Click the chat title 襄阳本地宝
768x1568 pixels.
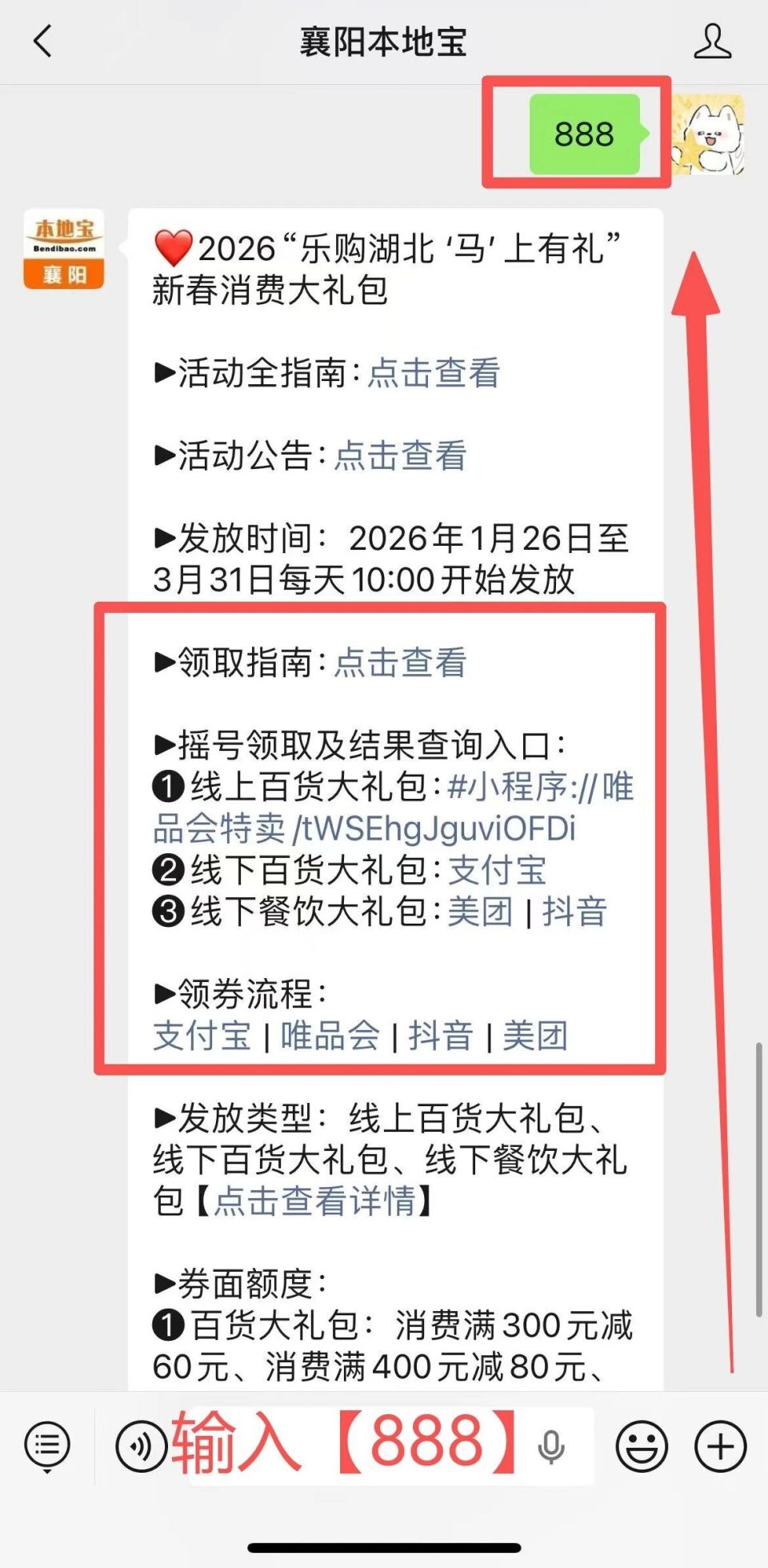pyautogui.click(x=384, y=44)
